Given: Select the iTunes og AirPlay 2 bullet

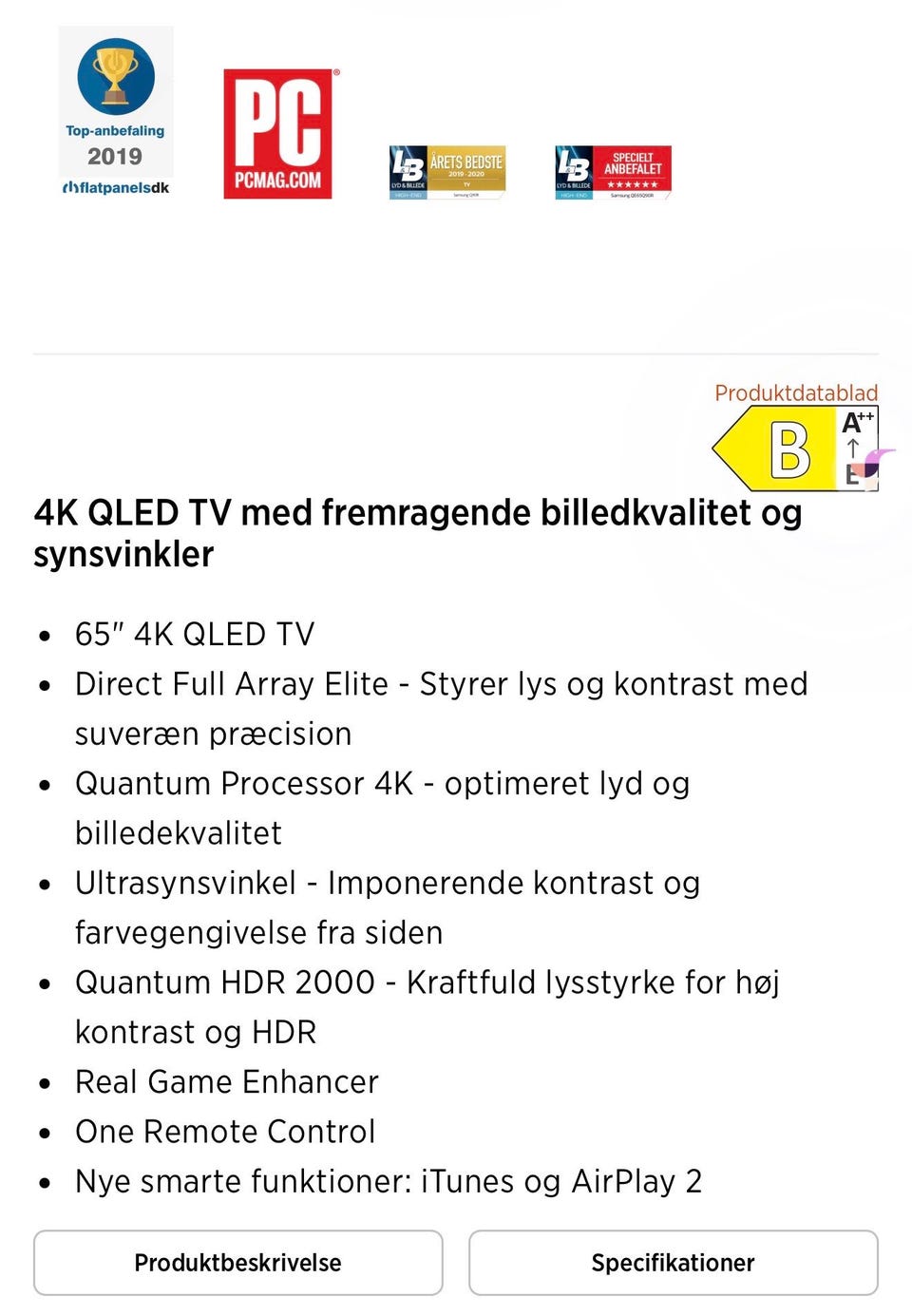Looking at the screenshot, I should 389,1181.
